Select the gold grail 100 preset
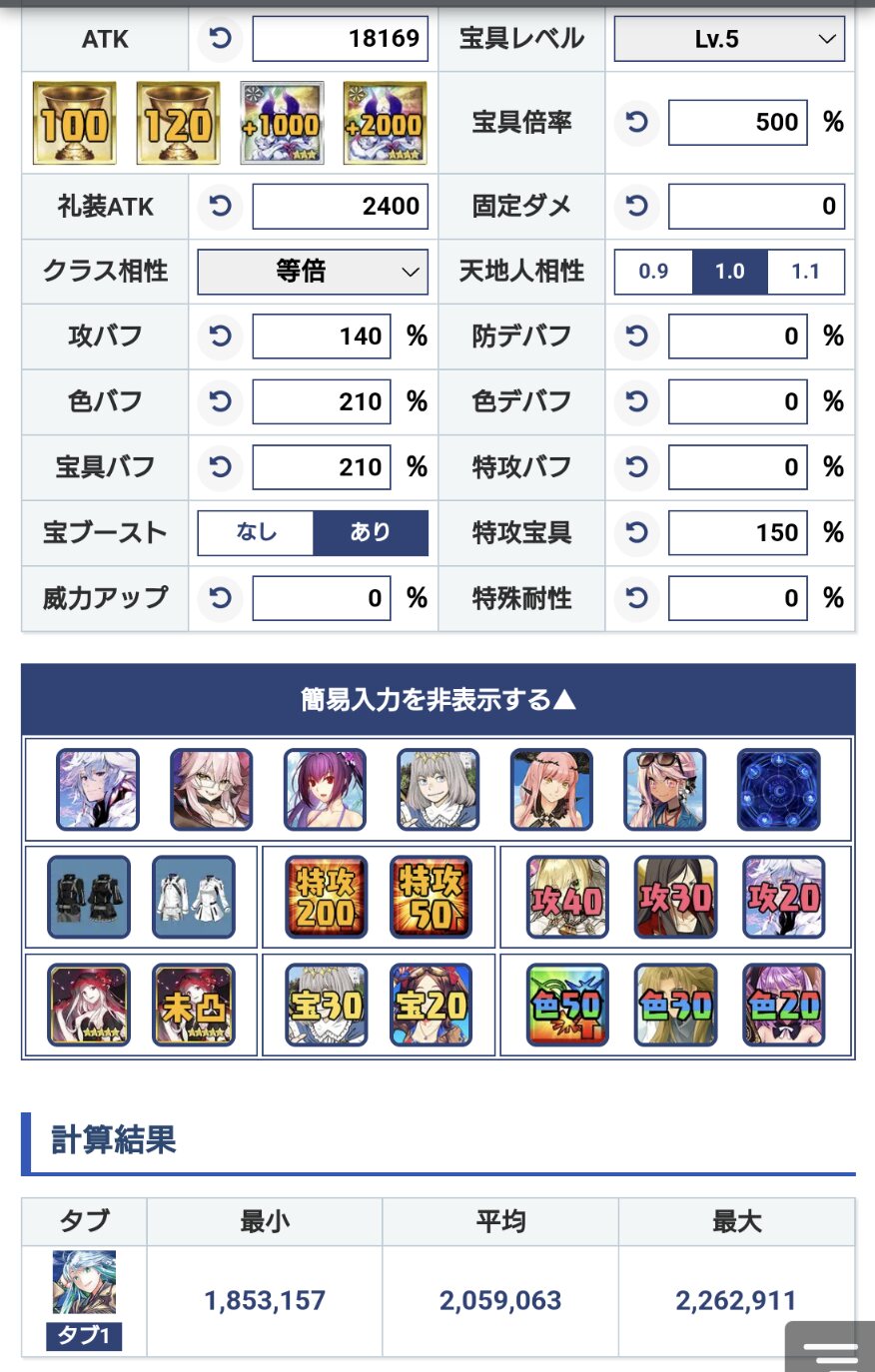875x1372 pixels. click(x=75, y=123)
